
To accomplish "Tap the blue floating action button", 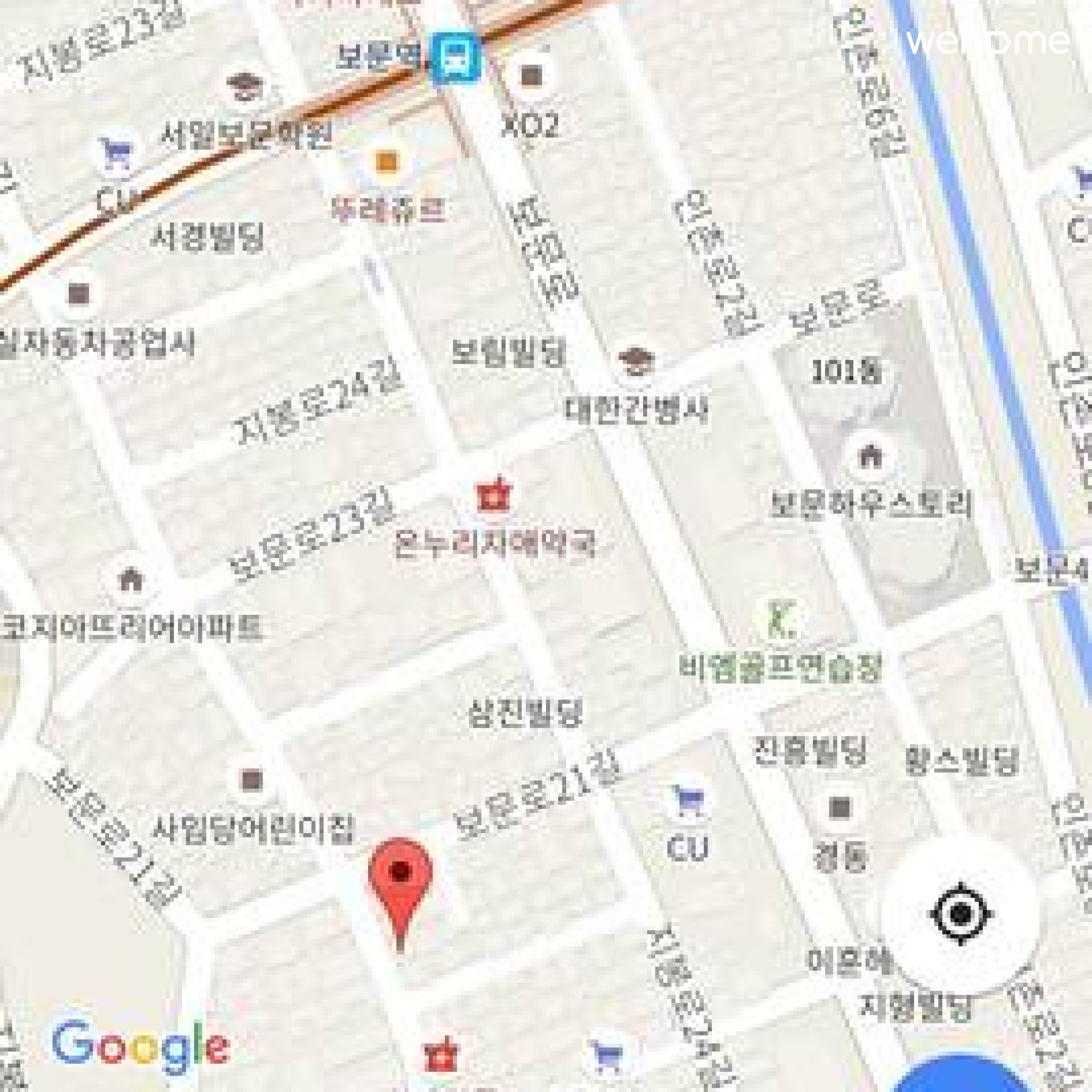I will [961, 1074].
